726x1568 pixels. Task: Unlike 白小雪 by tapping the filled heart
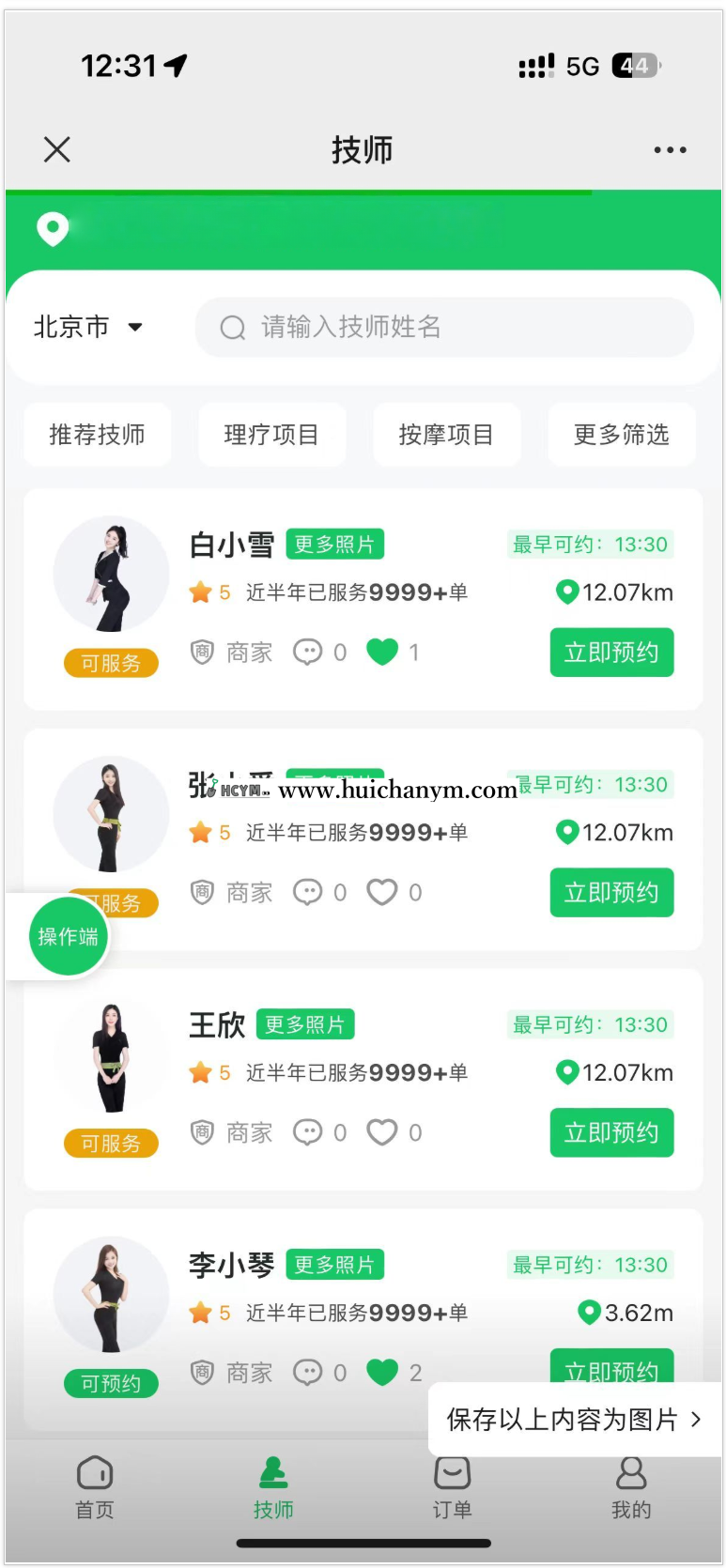coord(382,652)
